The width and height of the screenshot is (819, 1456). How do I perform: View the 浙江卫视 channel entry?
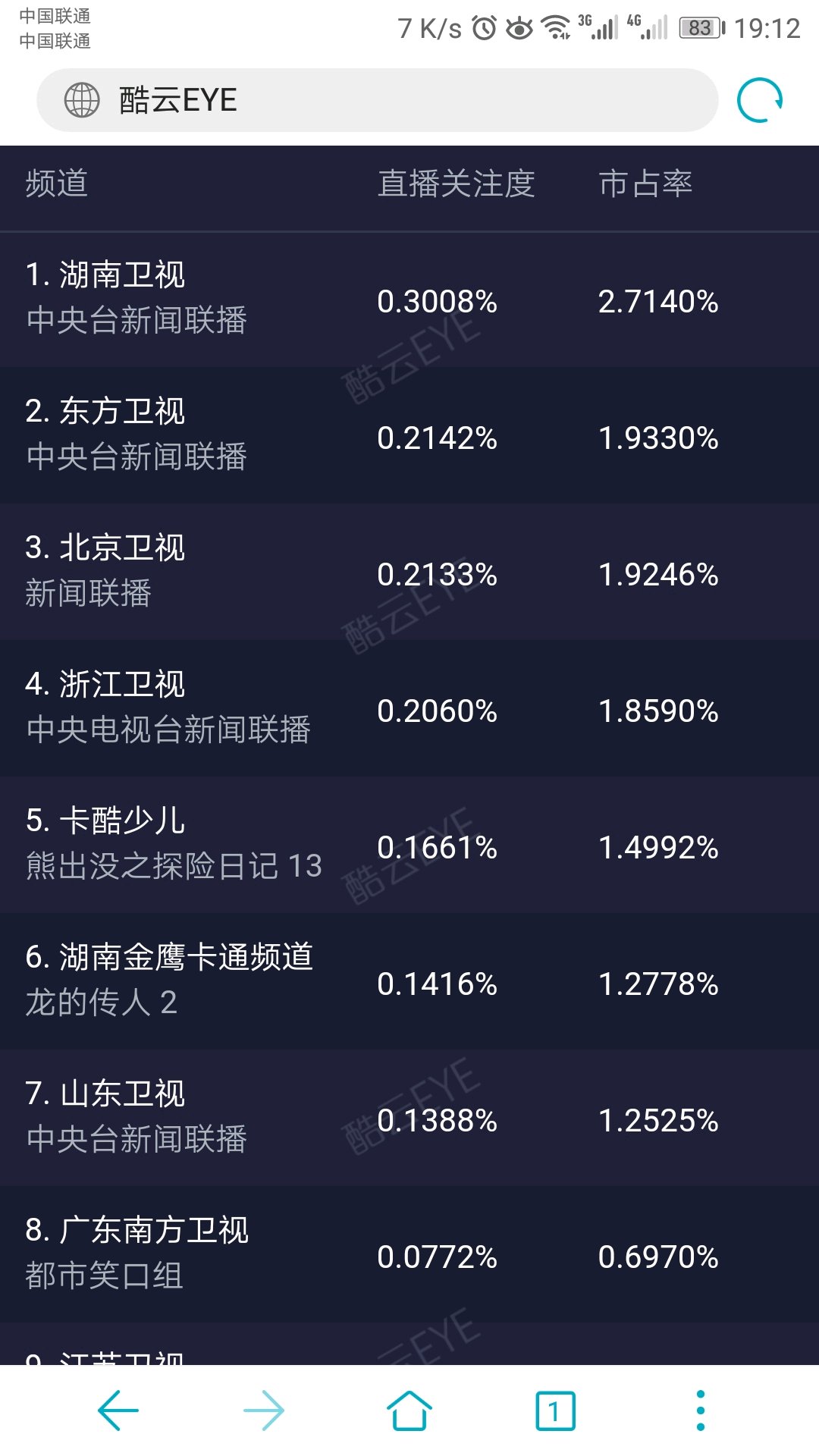(409, 708)
